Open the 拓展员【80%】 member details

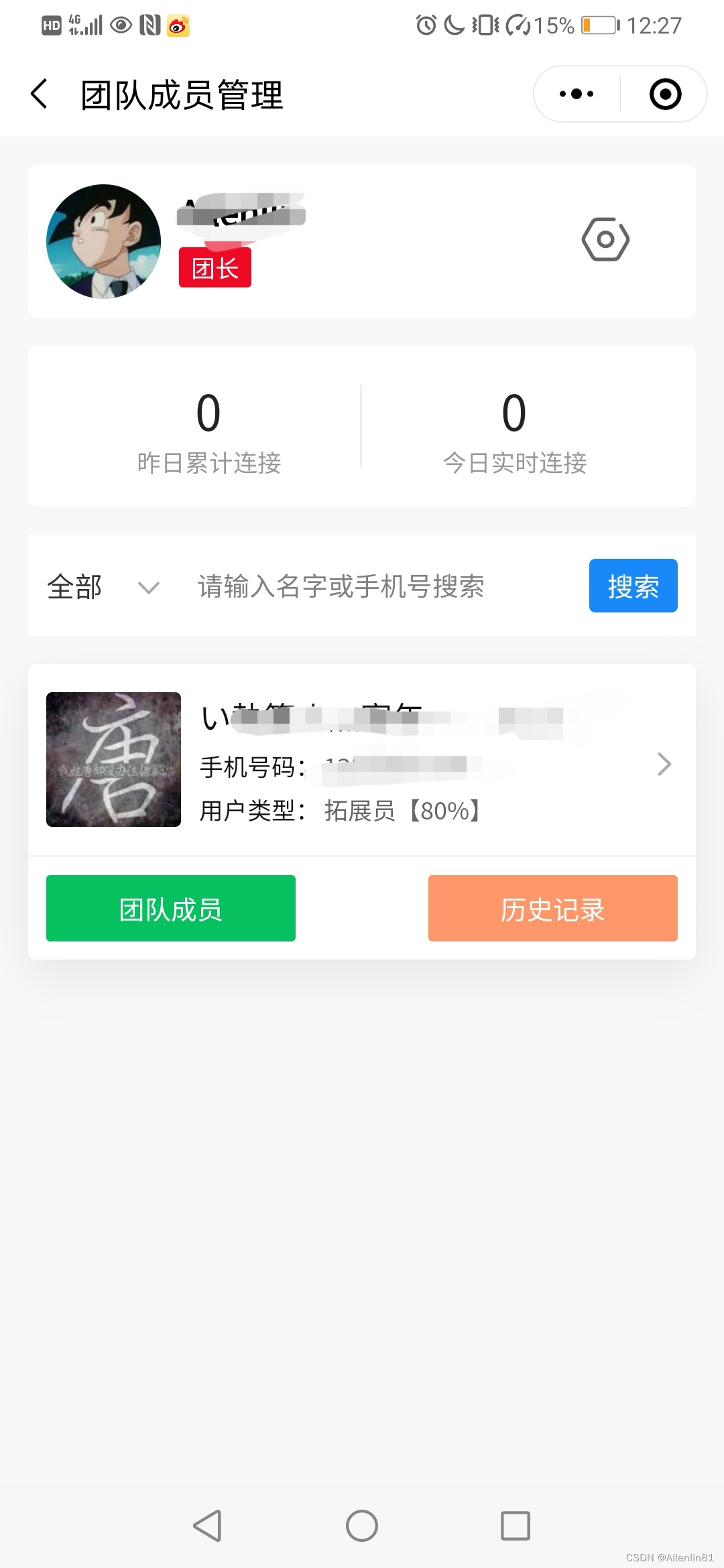coord(663,764)
